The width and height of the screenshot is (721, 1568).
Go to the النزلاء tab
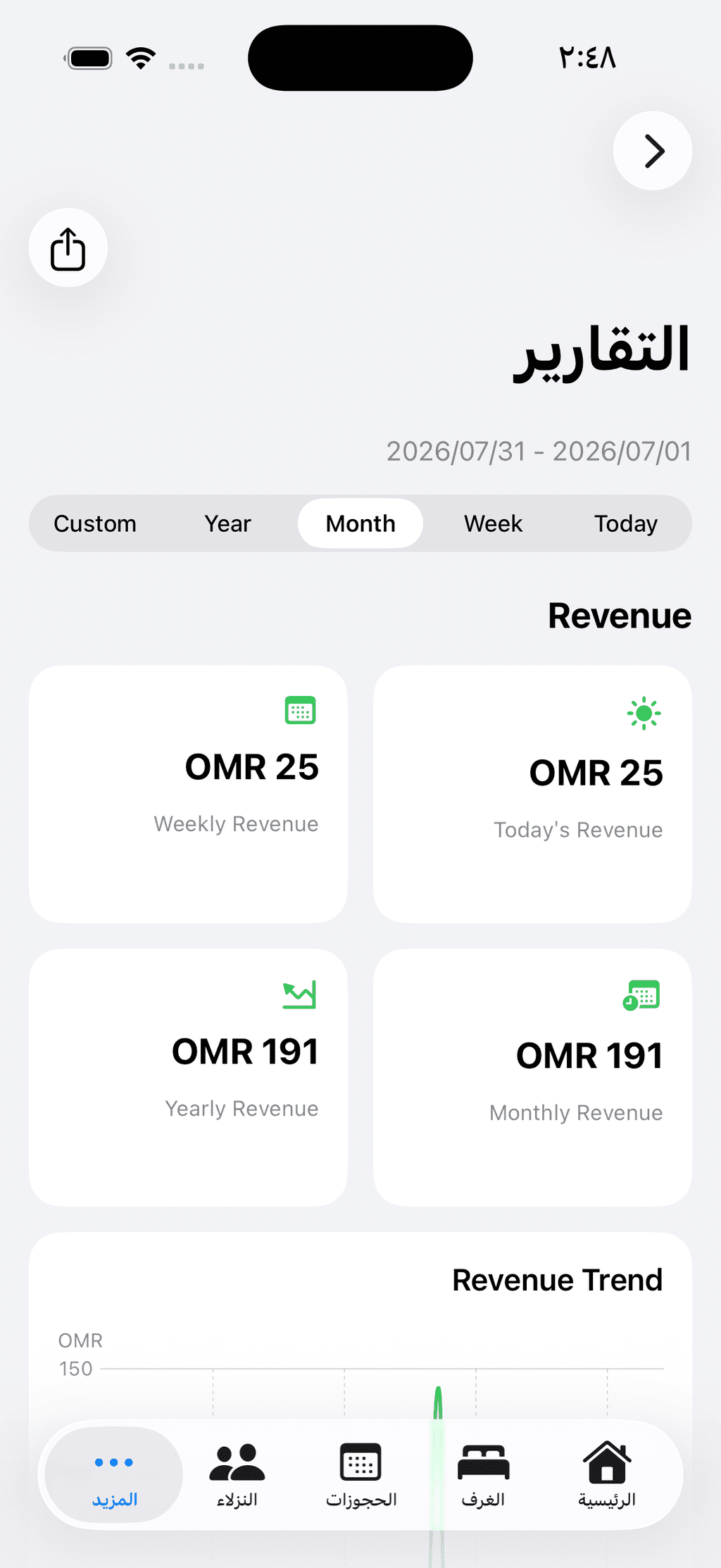237,1474
